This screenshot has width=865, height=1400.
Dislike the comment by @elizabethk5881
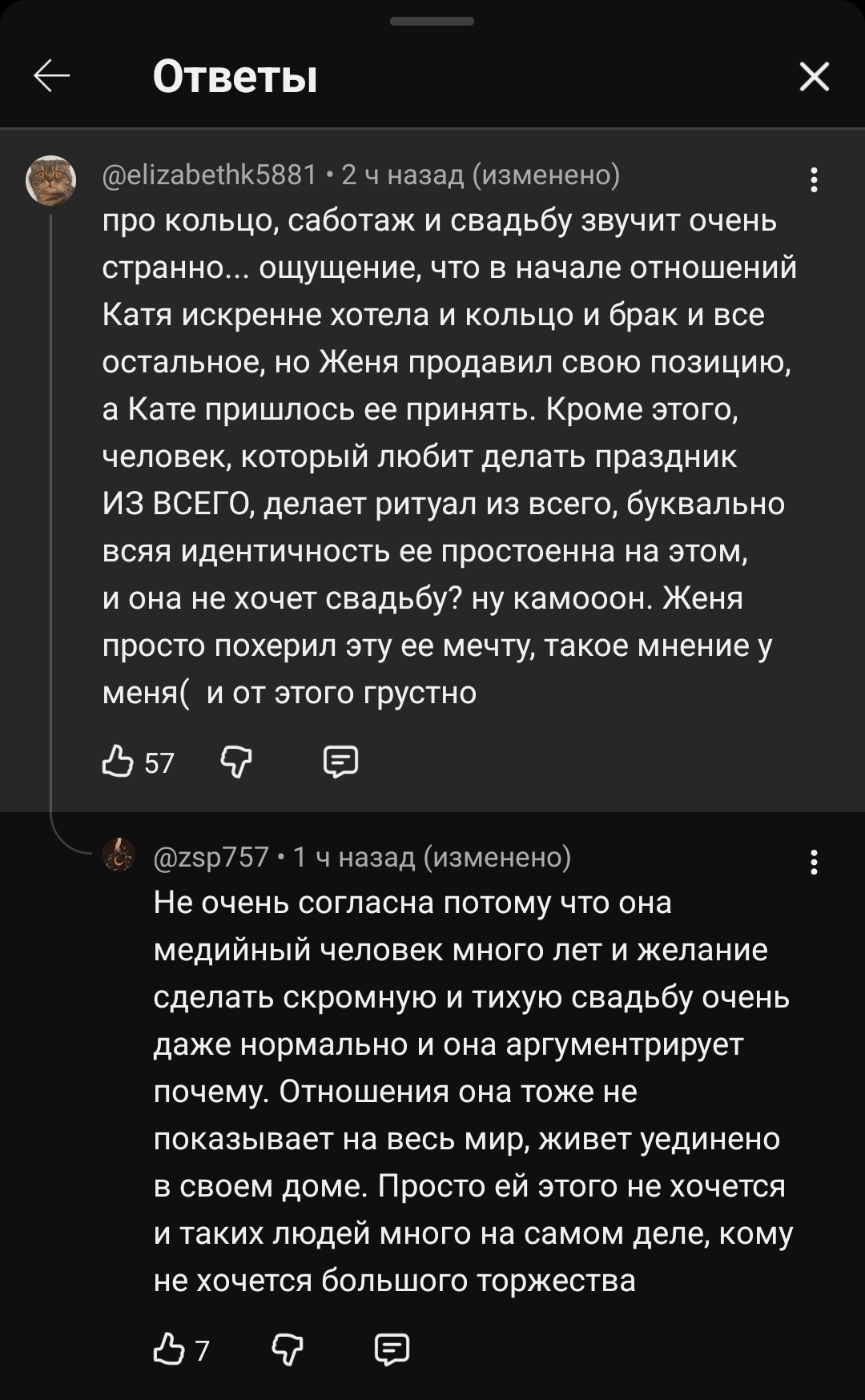[x=236, y=762]
